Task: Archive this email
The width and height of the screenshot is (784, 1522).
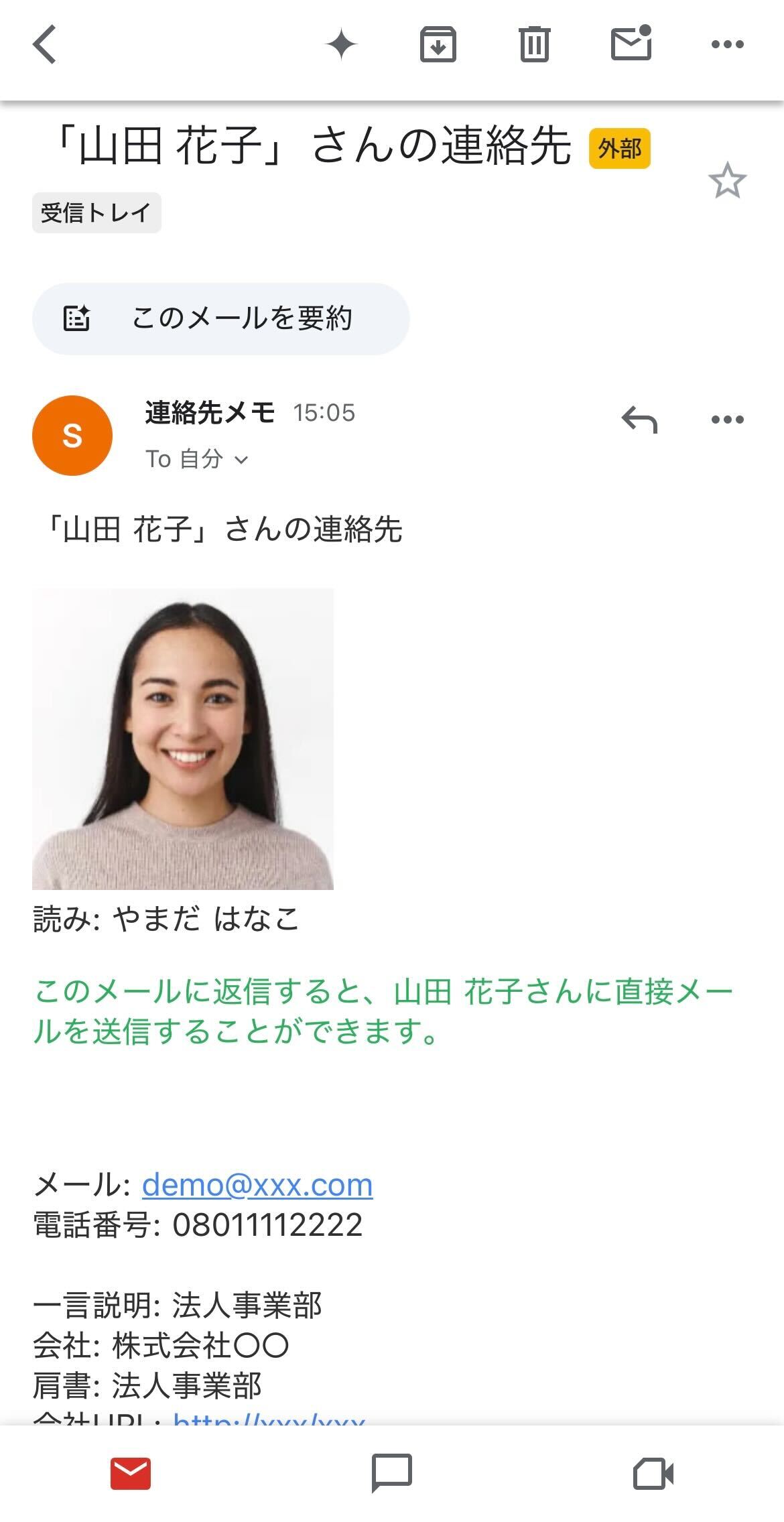Action: click(x=438, y=44)
